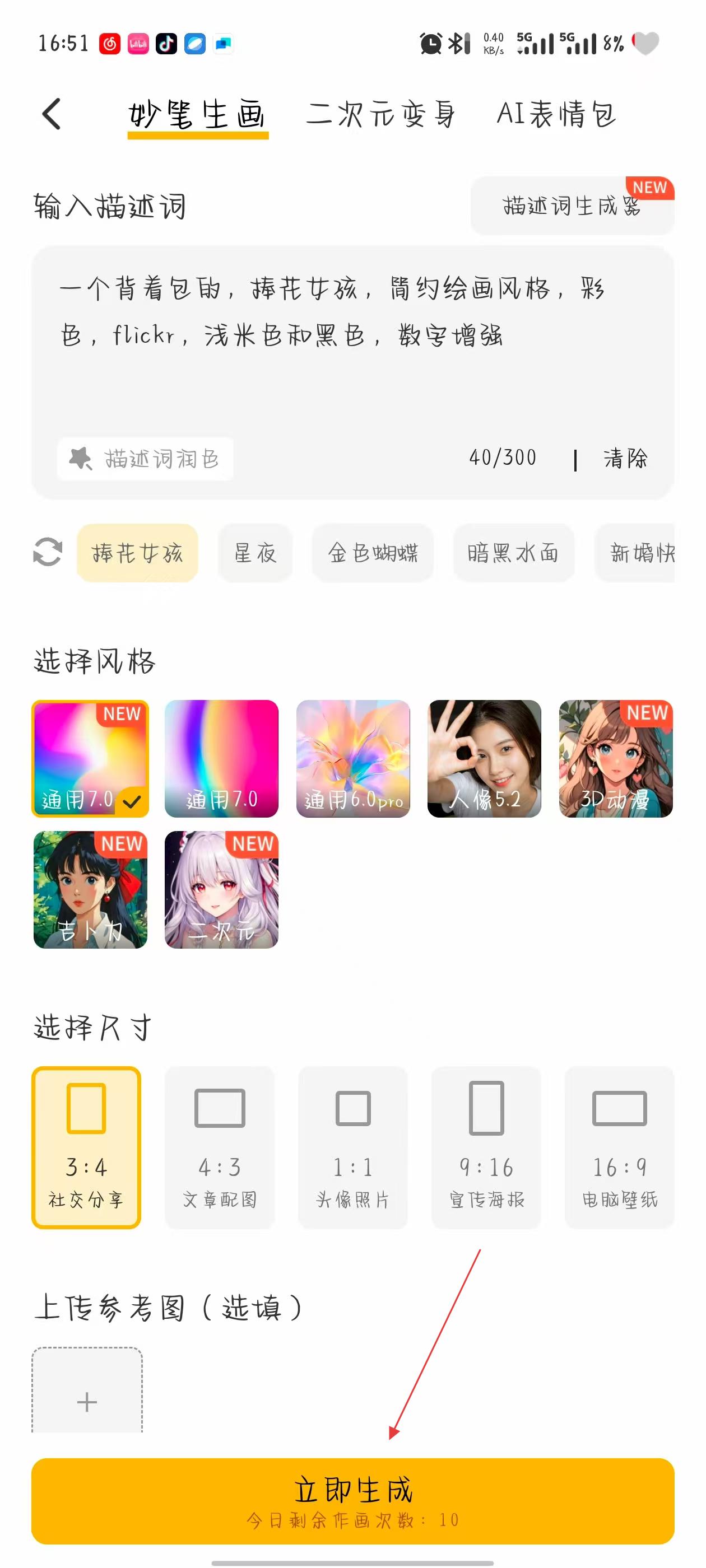The height and width of the screenshot is (1568, 706).
Task: Select the 16:9 电脑壁纸 size
Action: pos(620,1147)
